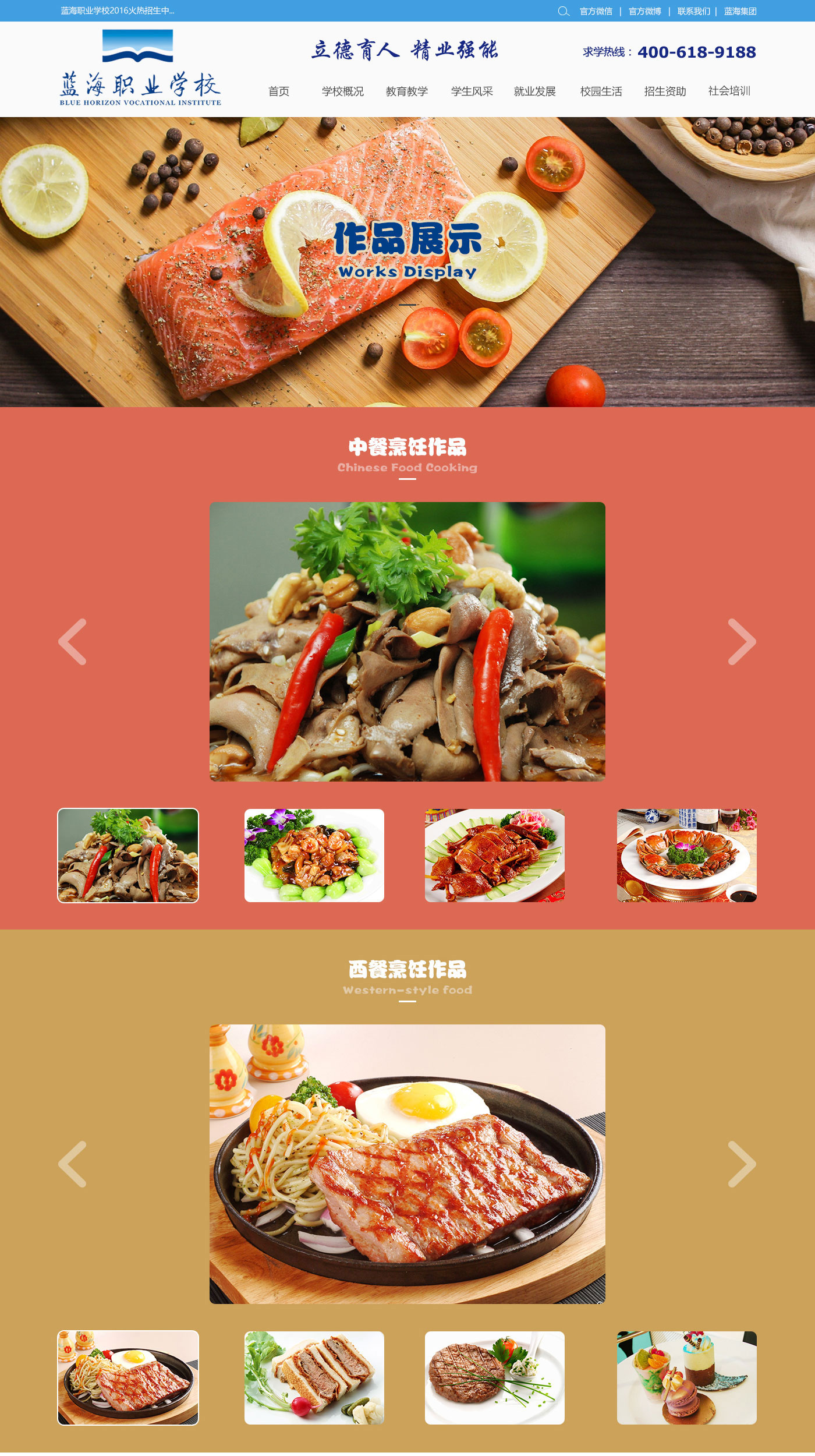Open the 联系我们 link
815x1456 pixels.
pos(693,11)
